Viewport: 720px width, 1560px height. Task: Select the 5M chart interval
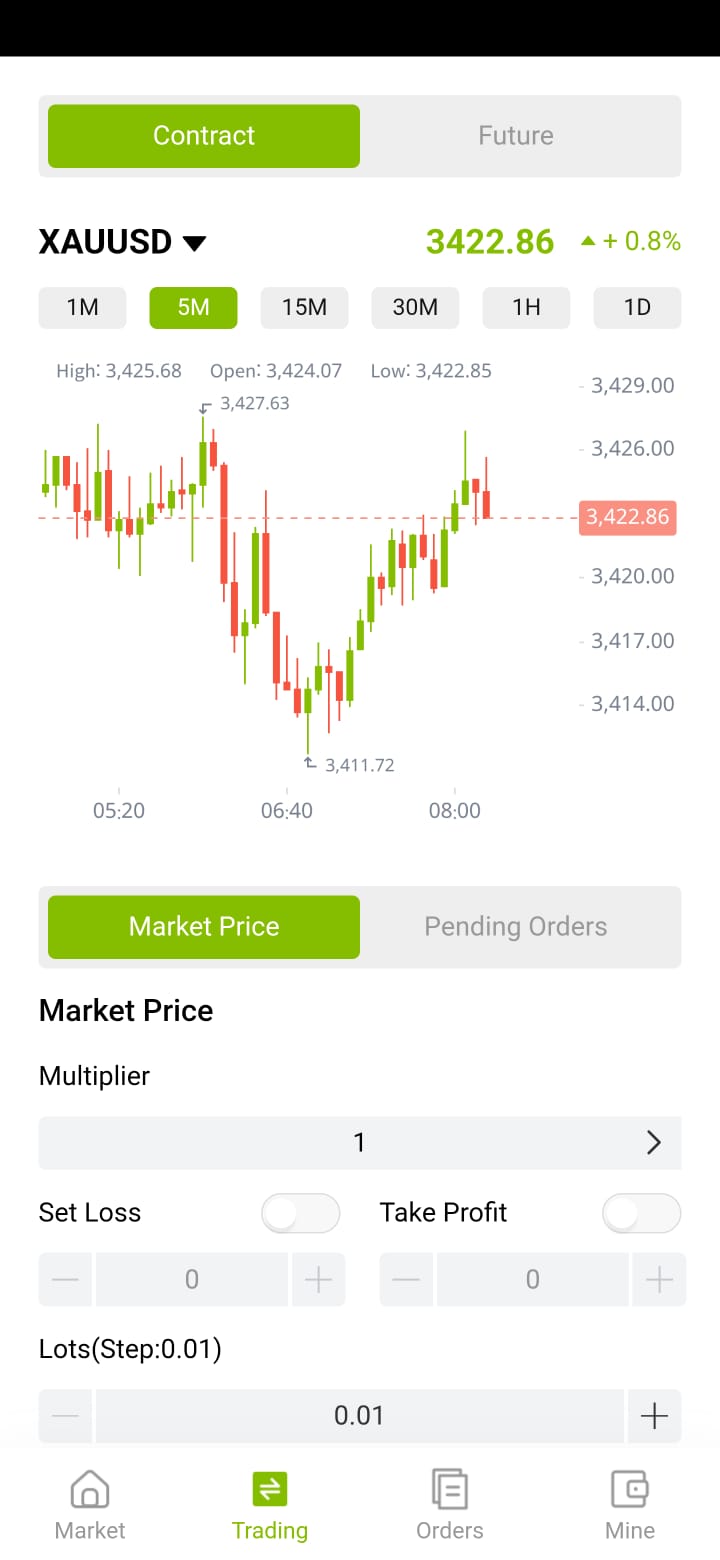click(194, 307)
